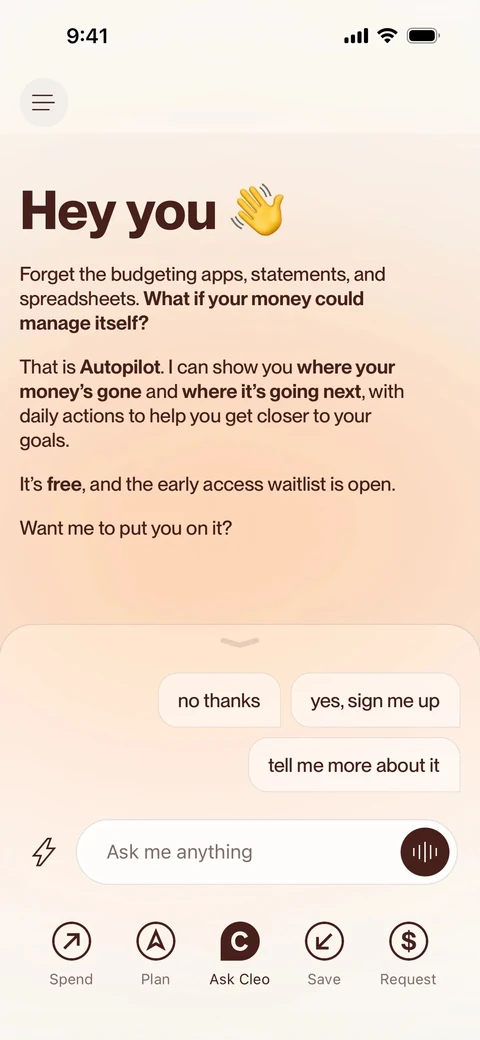Screen dimensions: 480x1040
Task: Tap the lightning bolt shortcuts icon
Action: click(x=44, y=852)
